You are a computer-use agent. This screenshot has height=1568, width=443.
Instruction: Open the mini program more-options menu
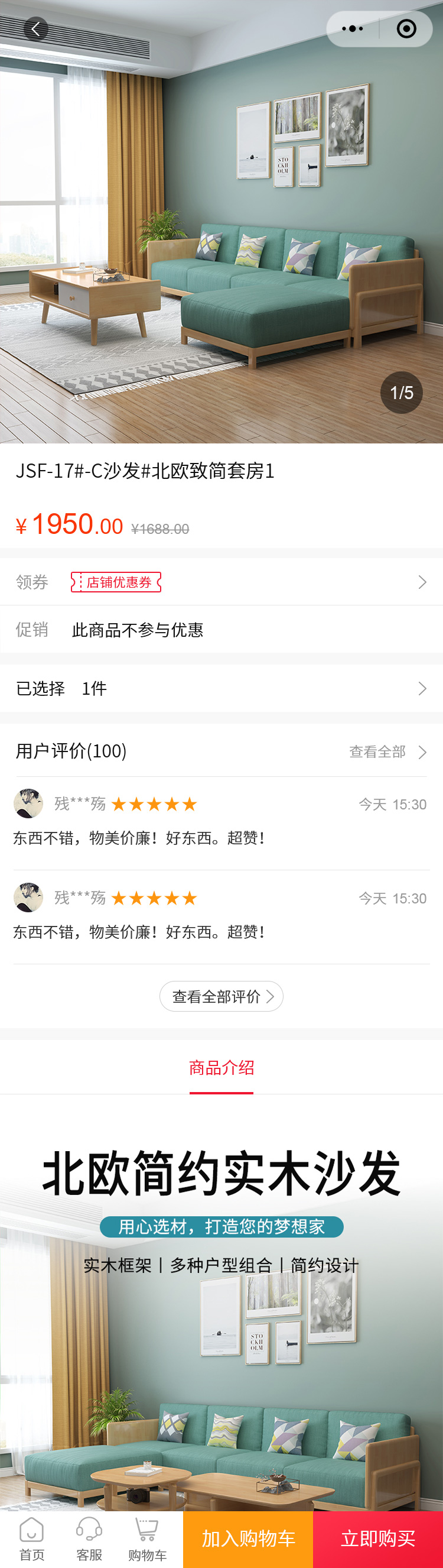(x=353, y=28)
